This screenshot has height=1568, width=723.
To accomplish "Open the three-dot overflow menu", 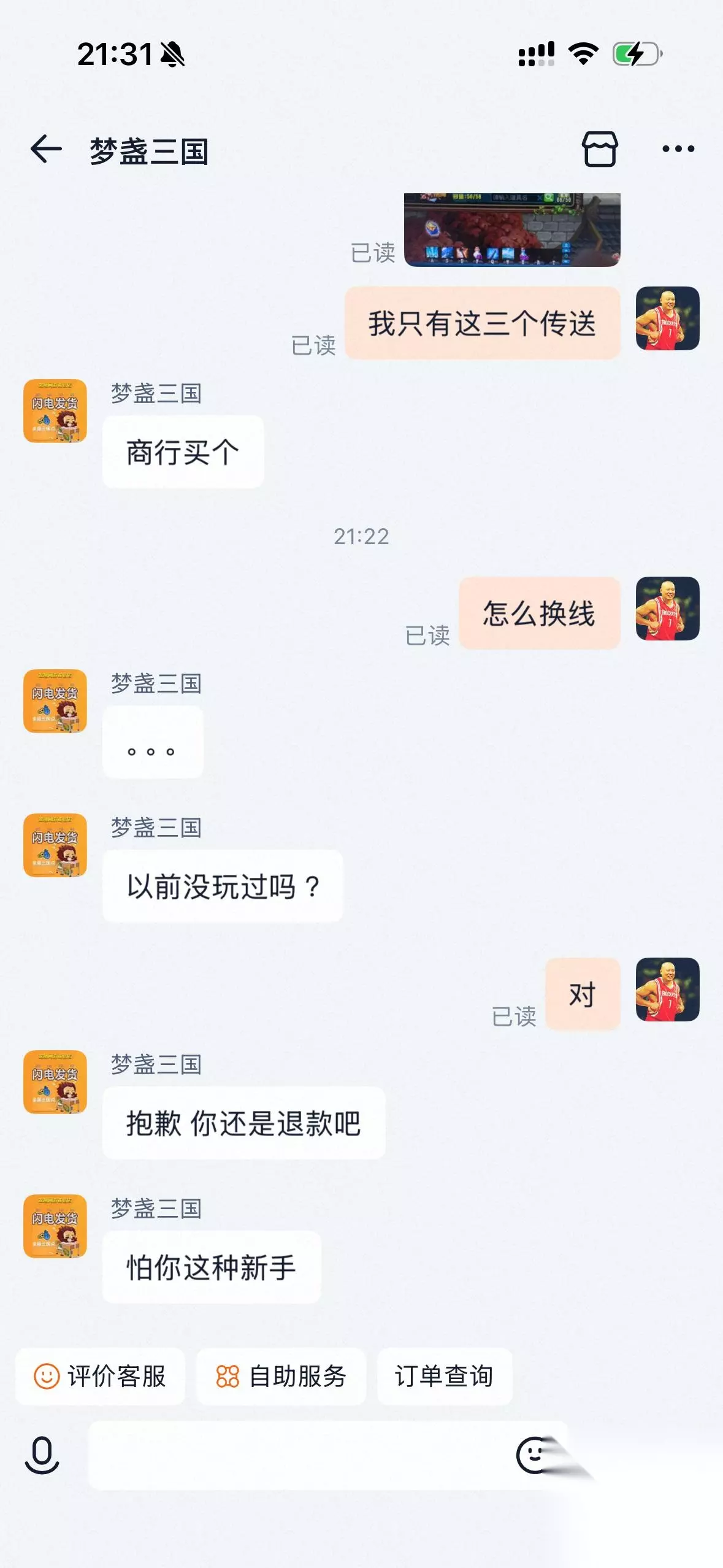I will [678, 148].
